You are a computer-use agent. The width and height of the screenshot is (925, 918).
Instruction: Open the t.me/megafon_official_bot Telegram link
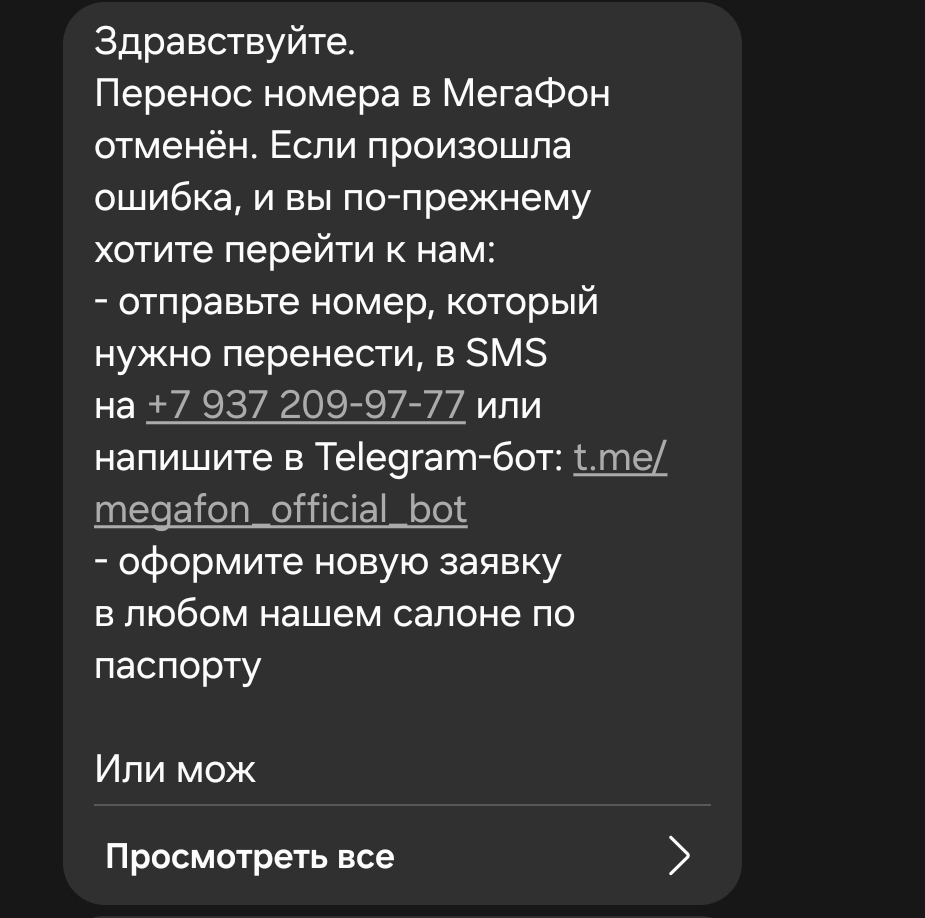point(281,510)
